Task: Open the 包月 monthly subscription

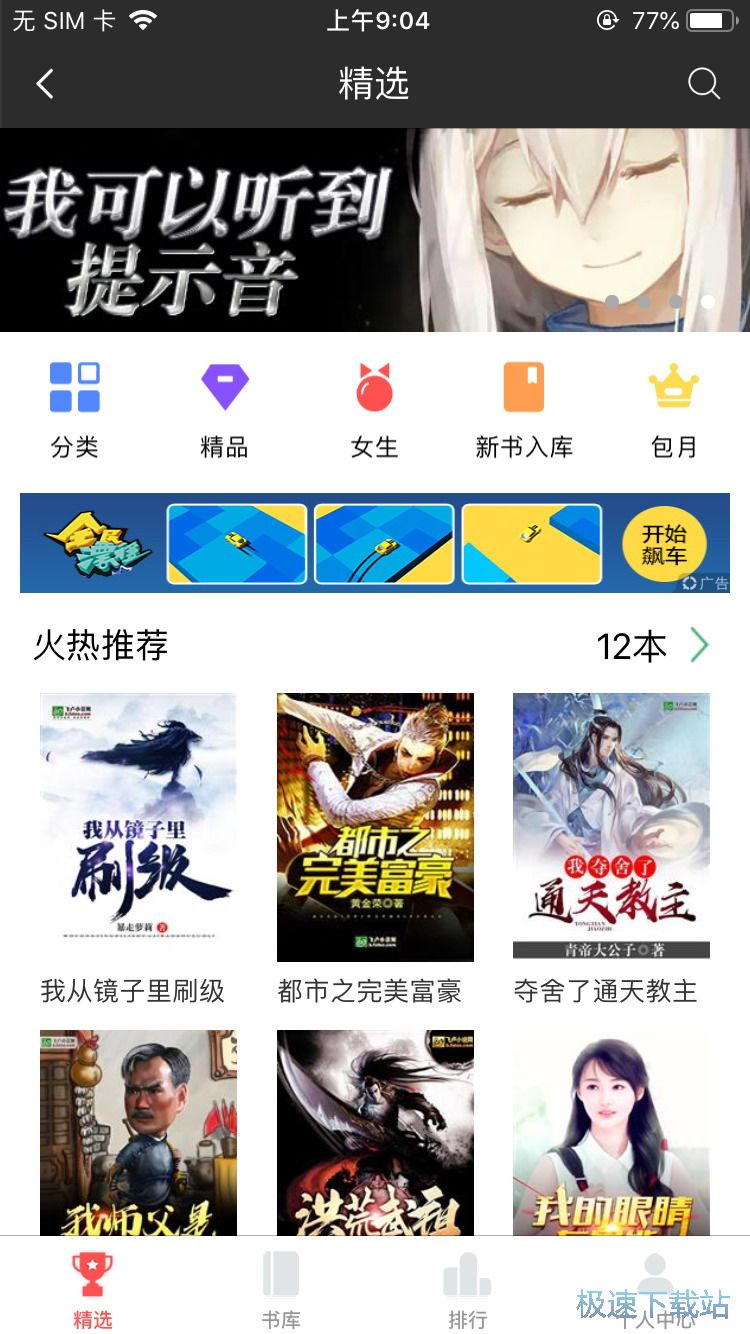Action: (x=674, y=410)
